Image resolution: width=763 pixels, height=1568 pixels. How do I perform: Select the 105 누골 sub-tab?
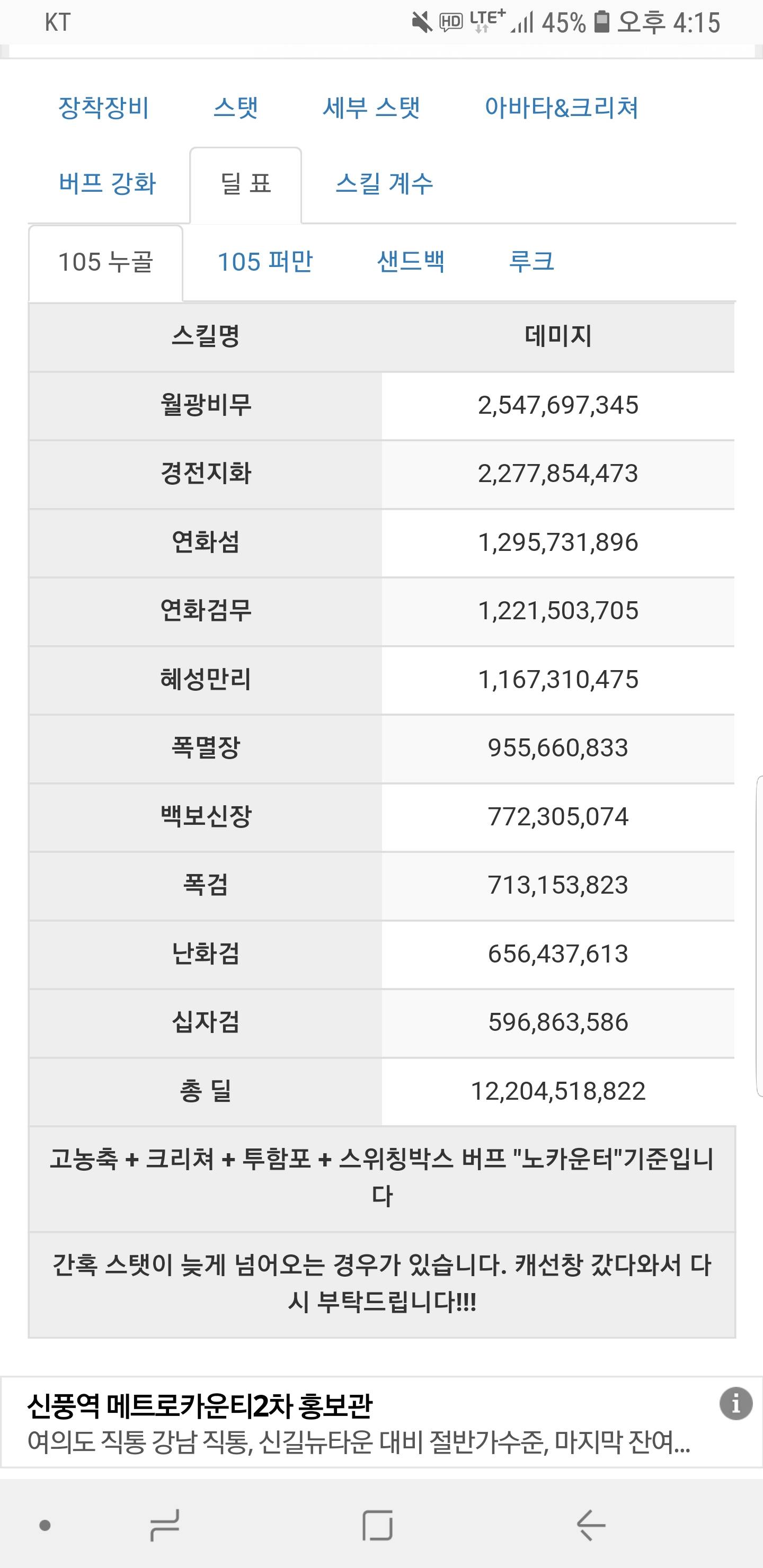click(x=105, y=262)
